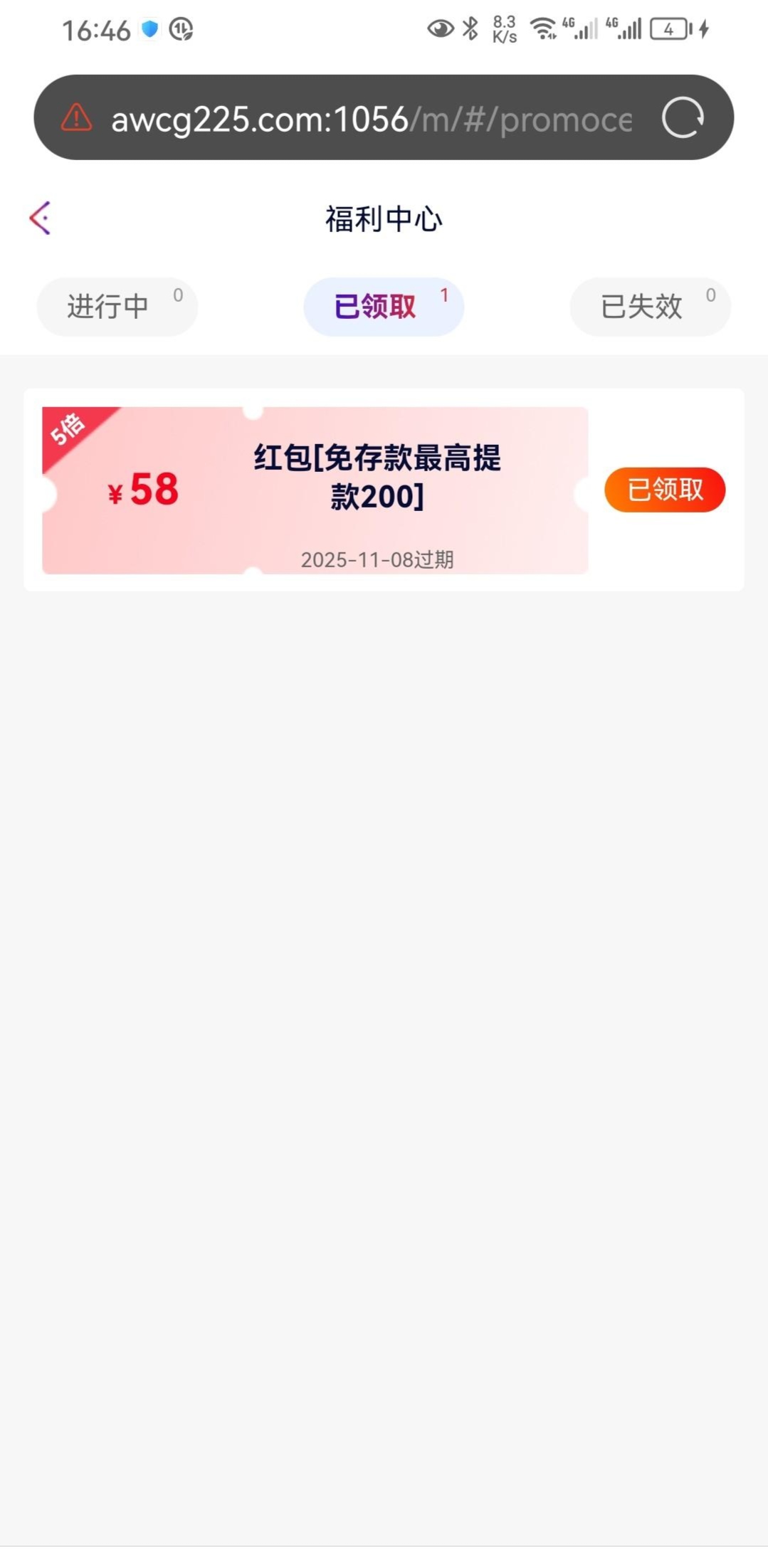
Task: Reload the page with refresh icon
Action: click(683, 117)
